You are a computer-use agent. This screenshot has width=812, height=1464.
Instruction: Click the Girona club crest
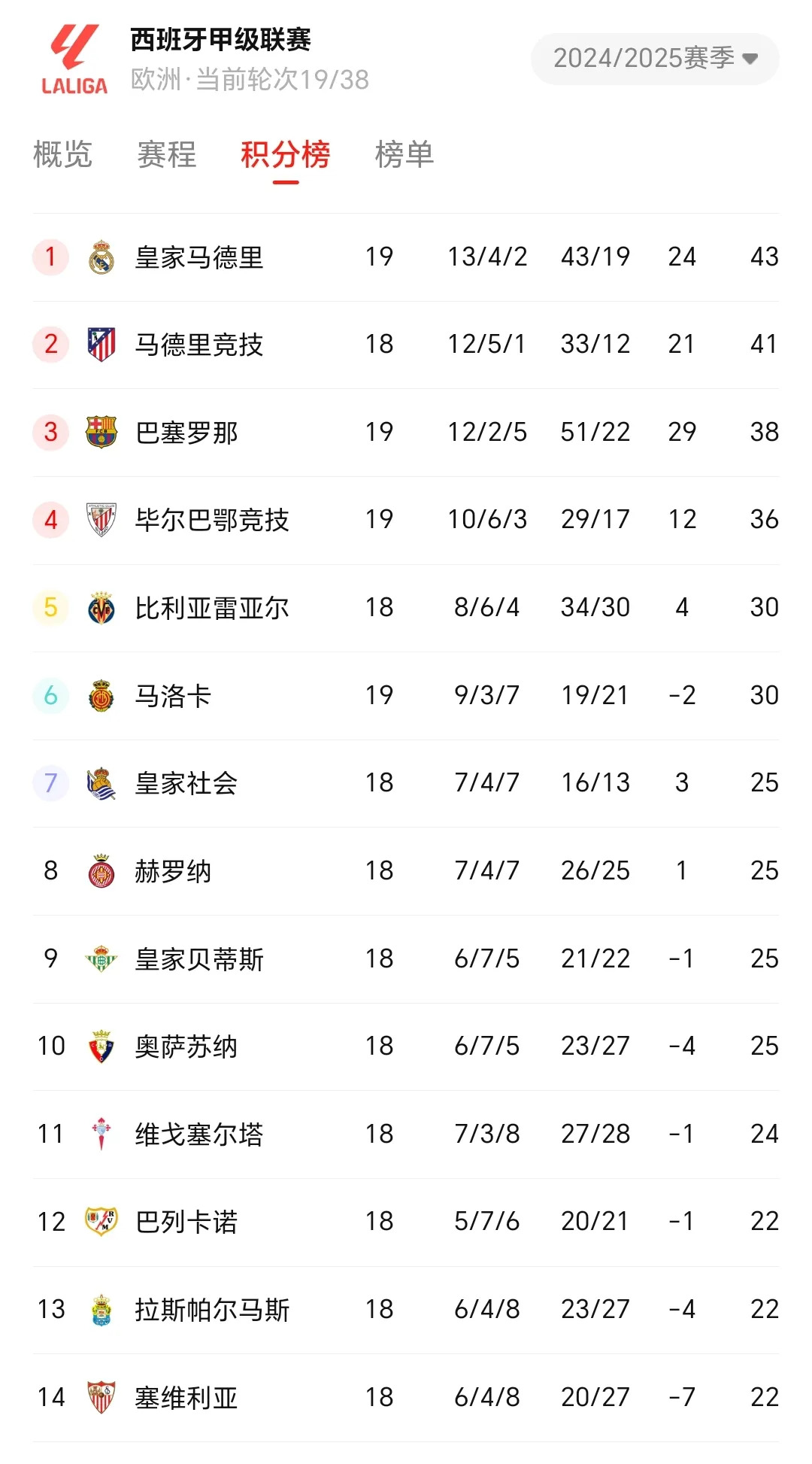tap(103, 870)
